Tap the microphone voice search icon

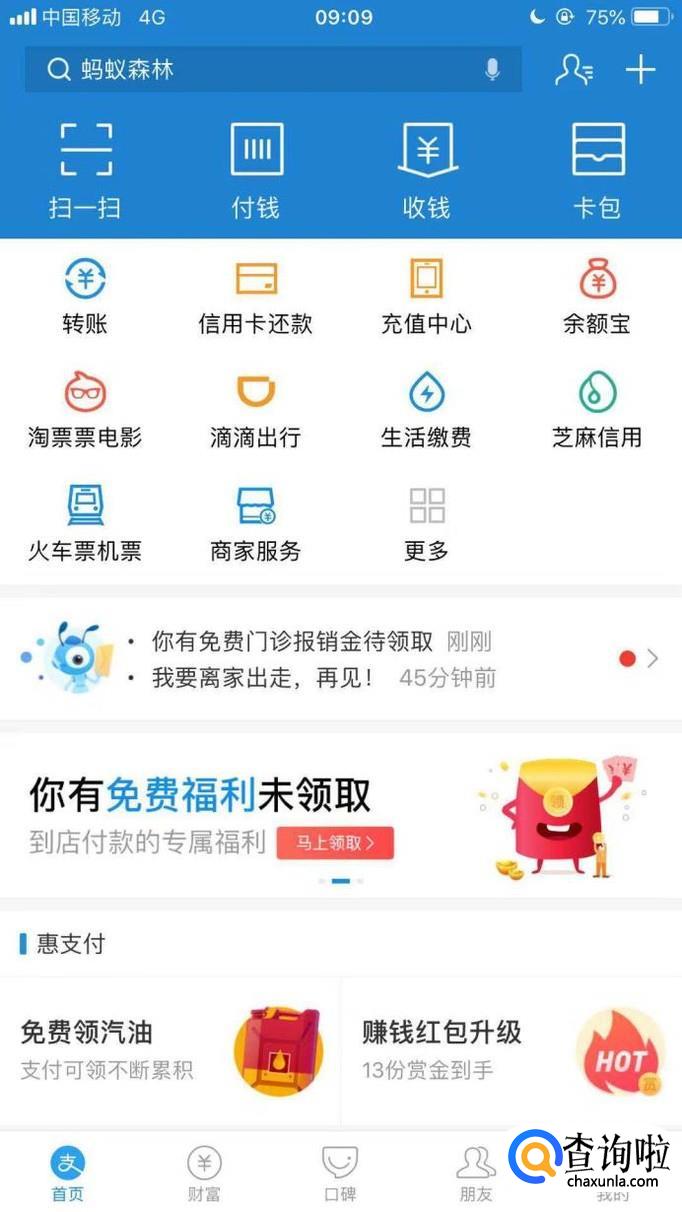[x=492, y=70]
